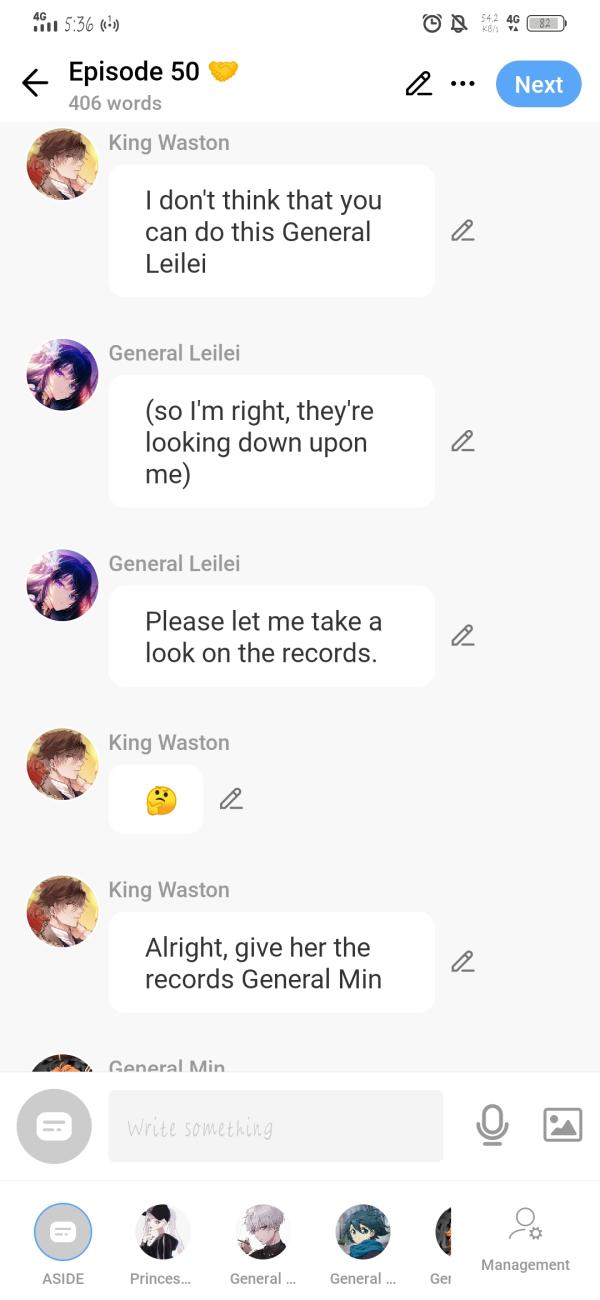
Task: Attach an image to the story
Action: [562, 1125]
